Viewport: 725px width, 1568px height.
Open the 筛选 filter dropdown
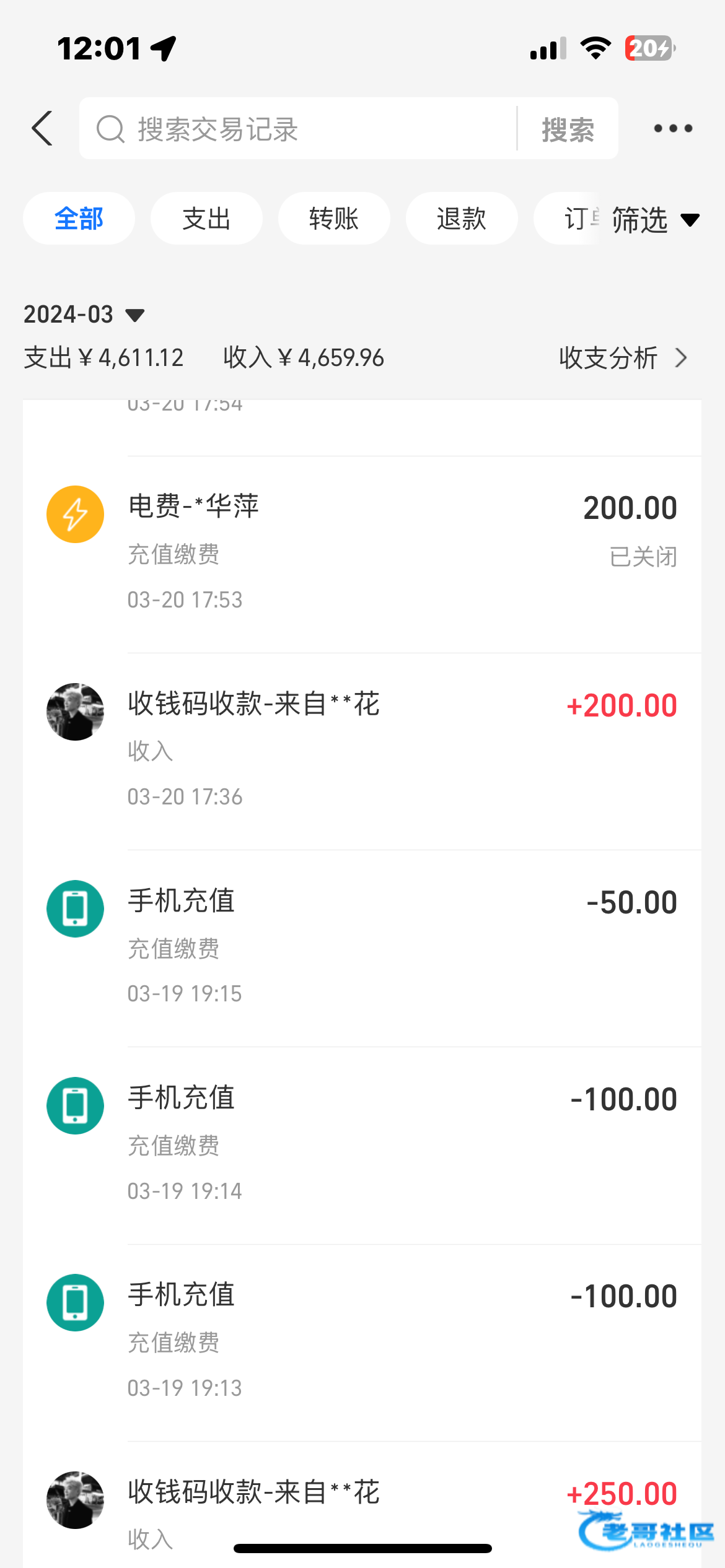click(x=656, y=220)
